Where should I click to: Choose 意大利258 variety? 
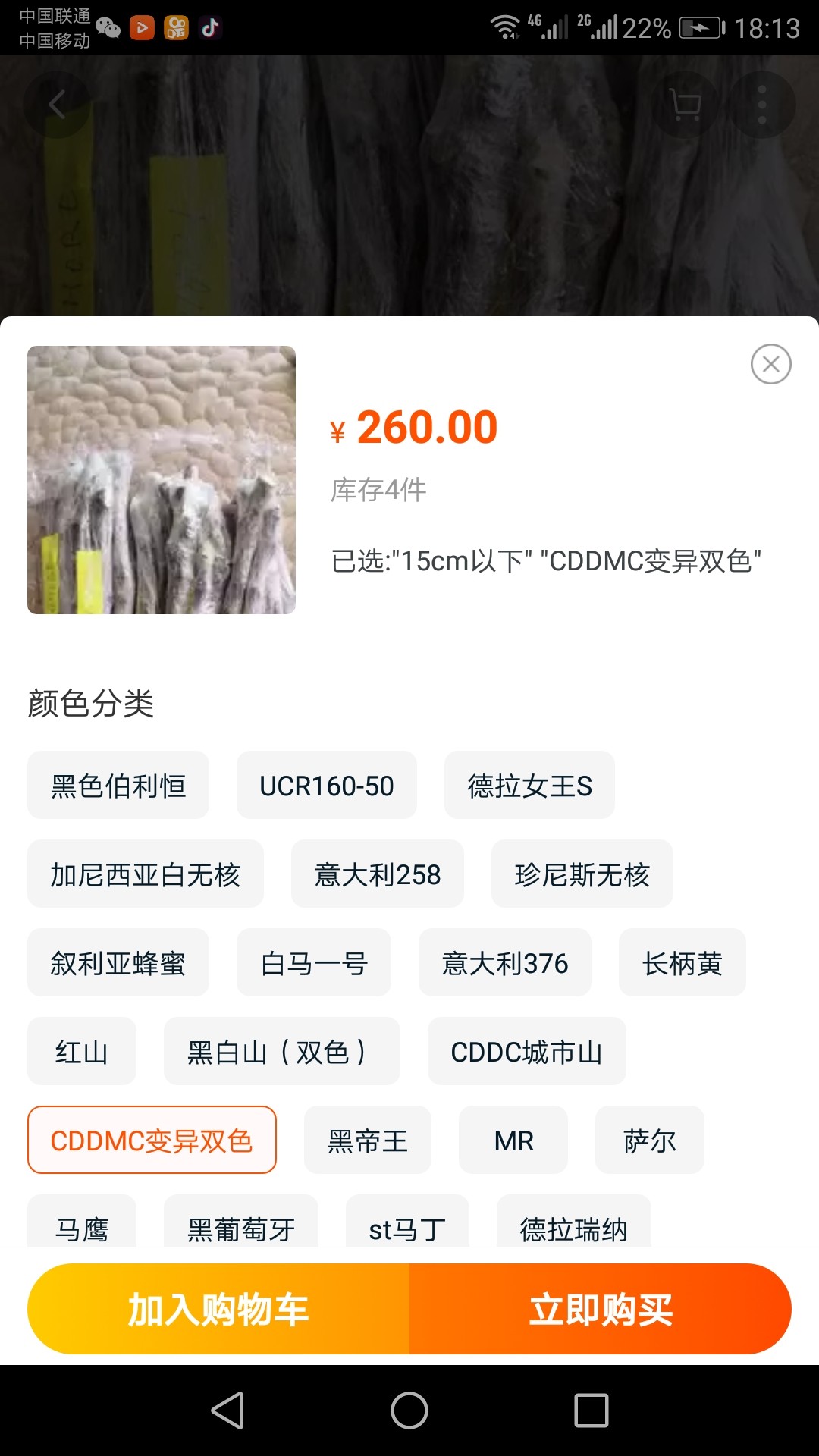point(377,874)
